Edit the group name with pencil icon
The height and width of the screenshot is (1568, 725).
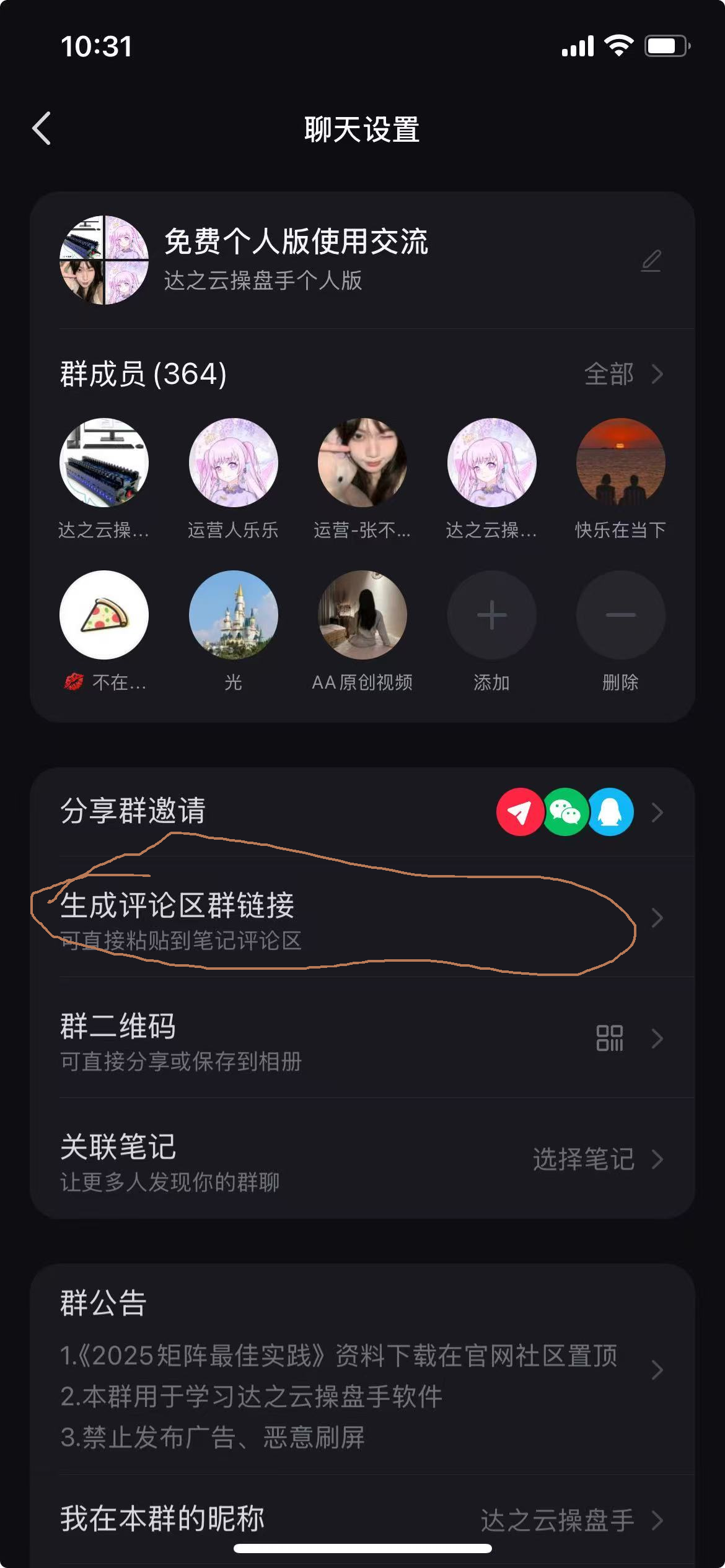650,261
